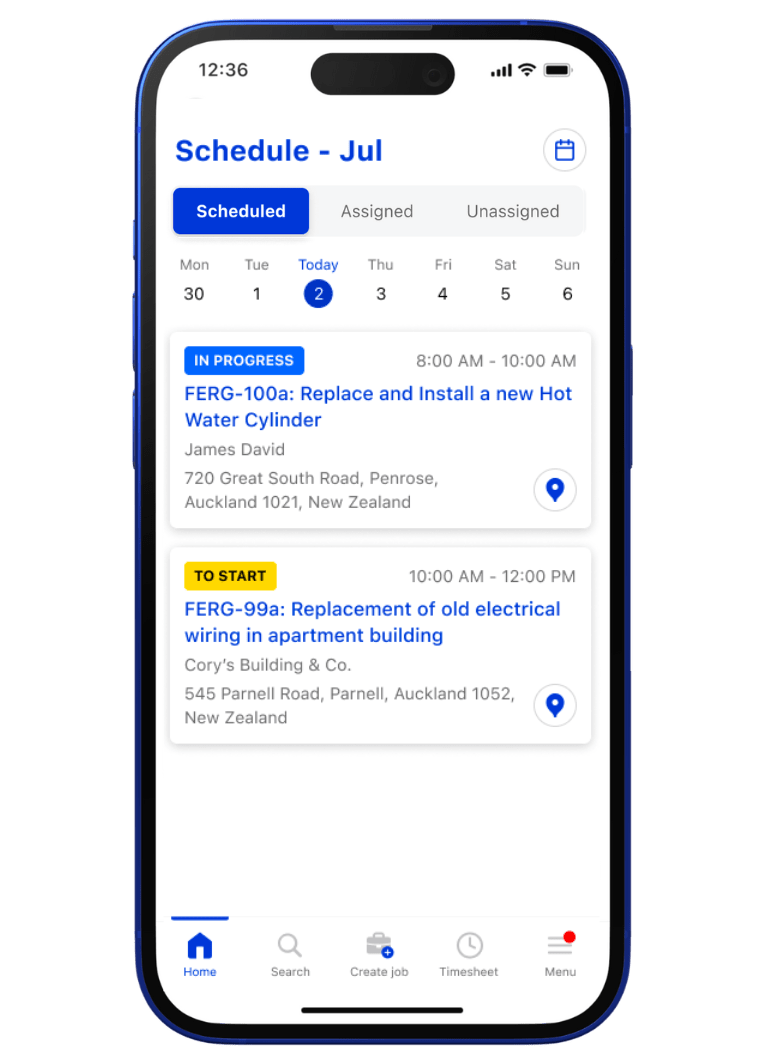Switch to the Unassigned tab
This screenshot has width=764, height=1060.
point(512,211)
